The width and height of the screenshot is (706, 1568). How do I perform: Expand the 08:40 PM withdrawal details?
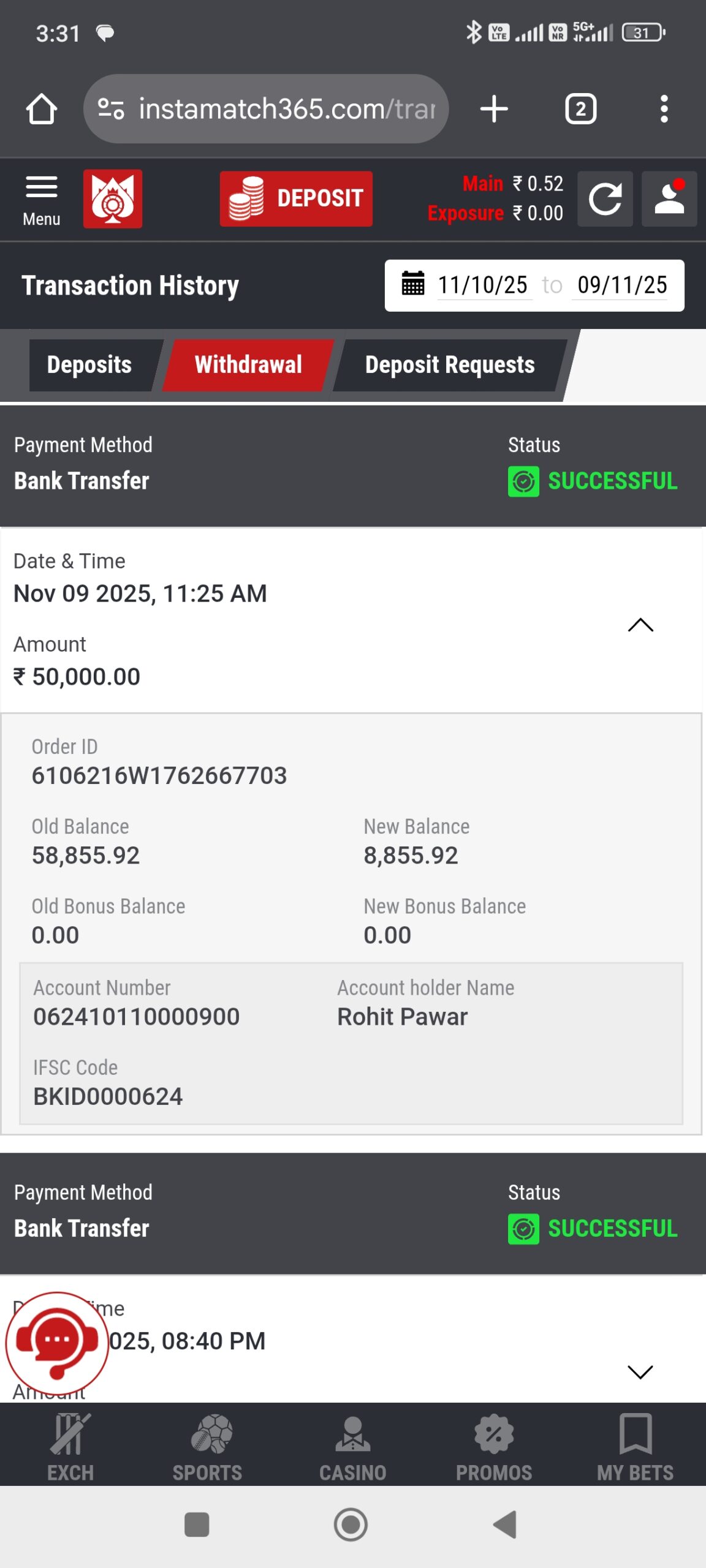tap(640, 1372)
